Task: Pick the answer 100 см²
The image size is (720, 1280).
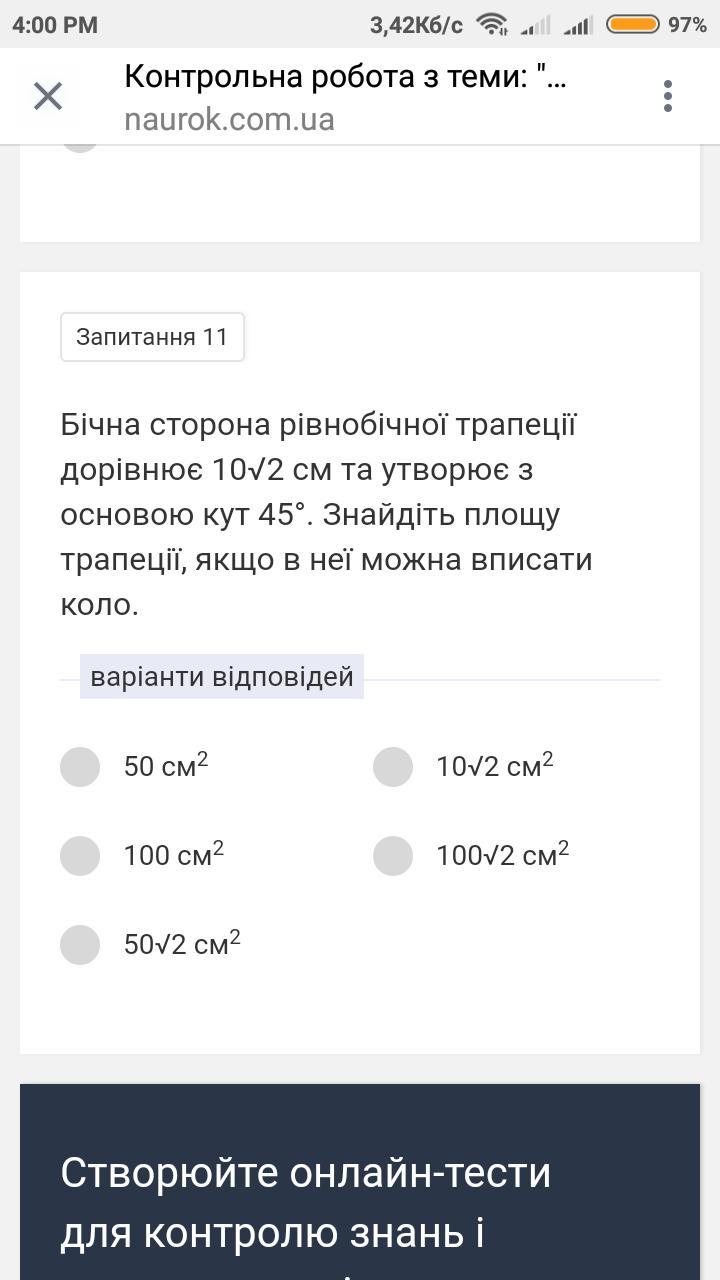Action: (80, 856)
